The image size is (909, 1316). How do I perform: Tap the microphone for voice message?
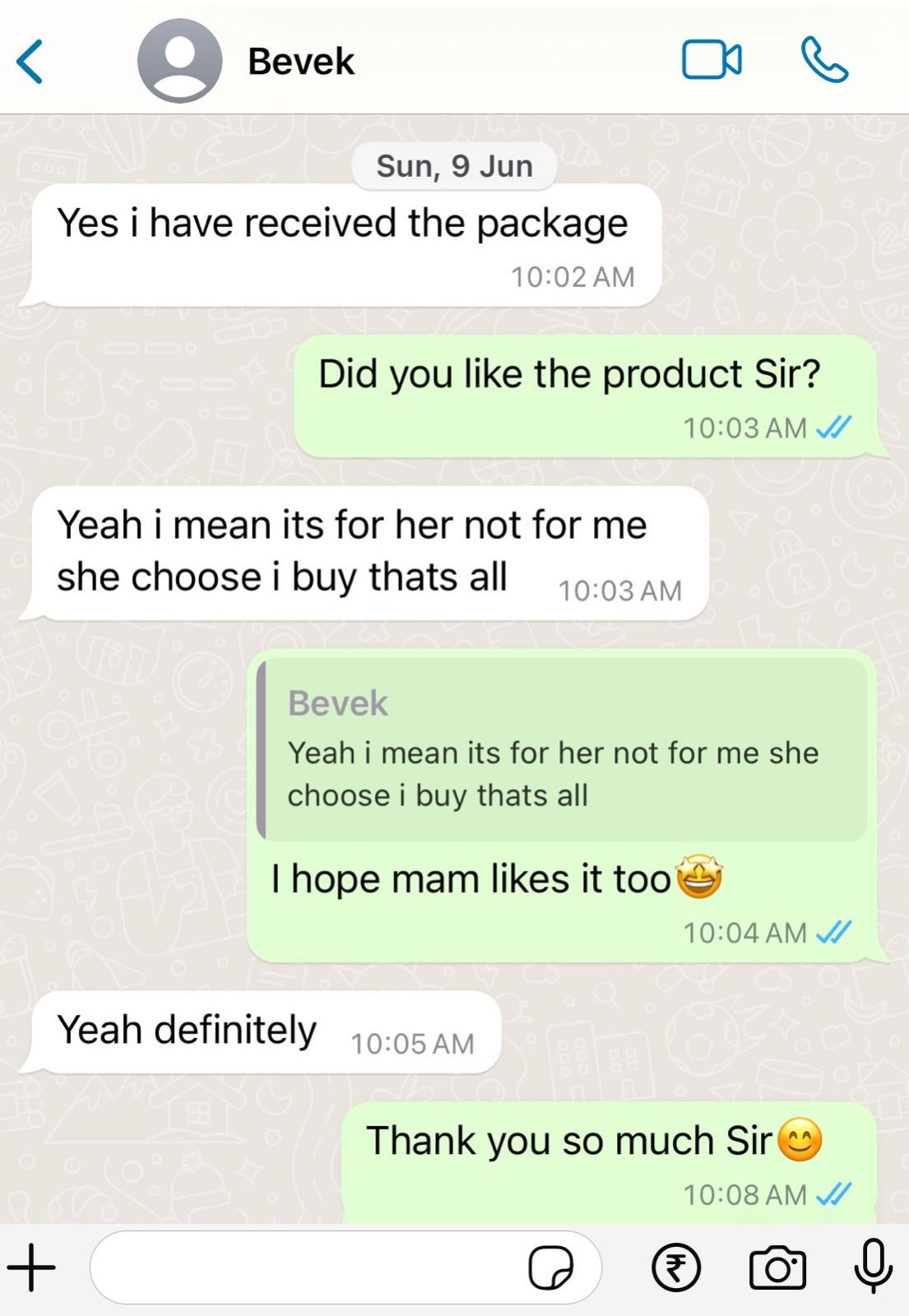(x=873, y=1266)
